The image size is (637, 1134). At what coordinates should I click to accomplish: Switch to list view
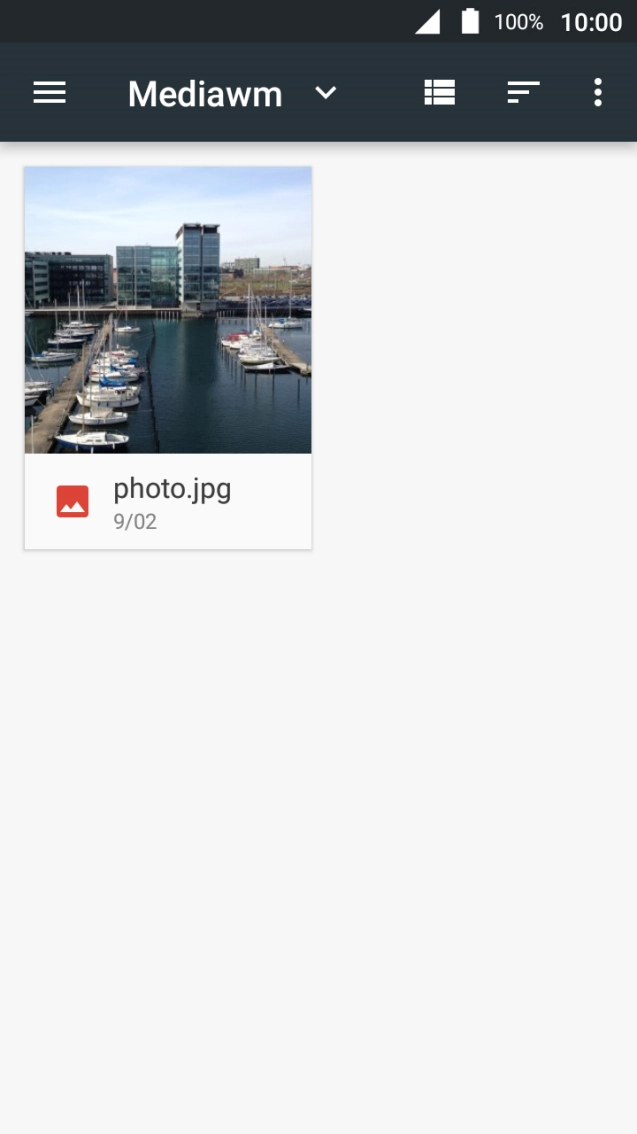[x=439, y=93]
